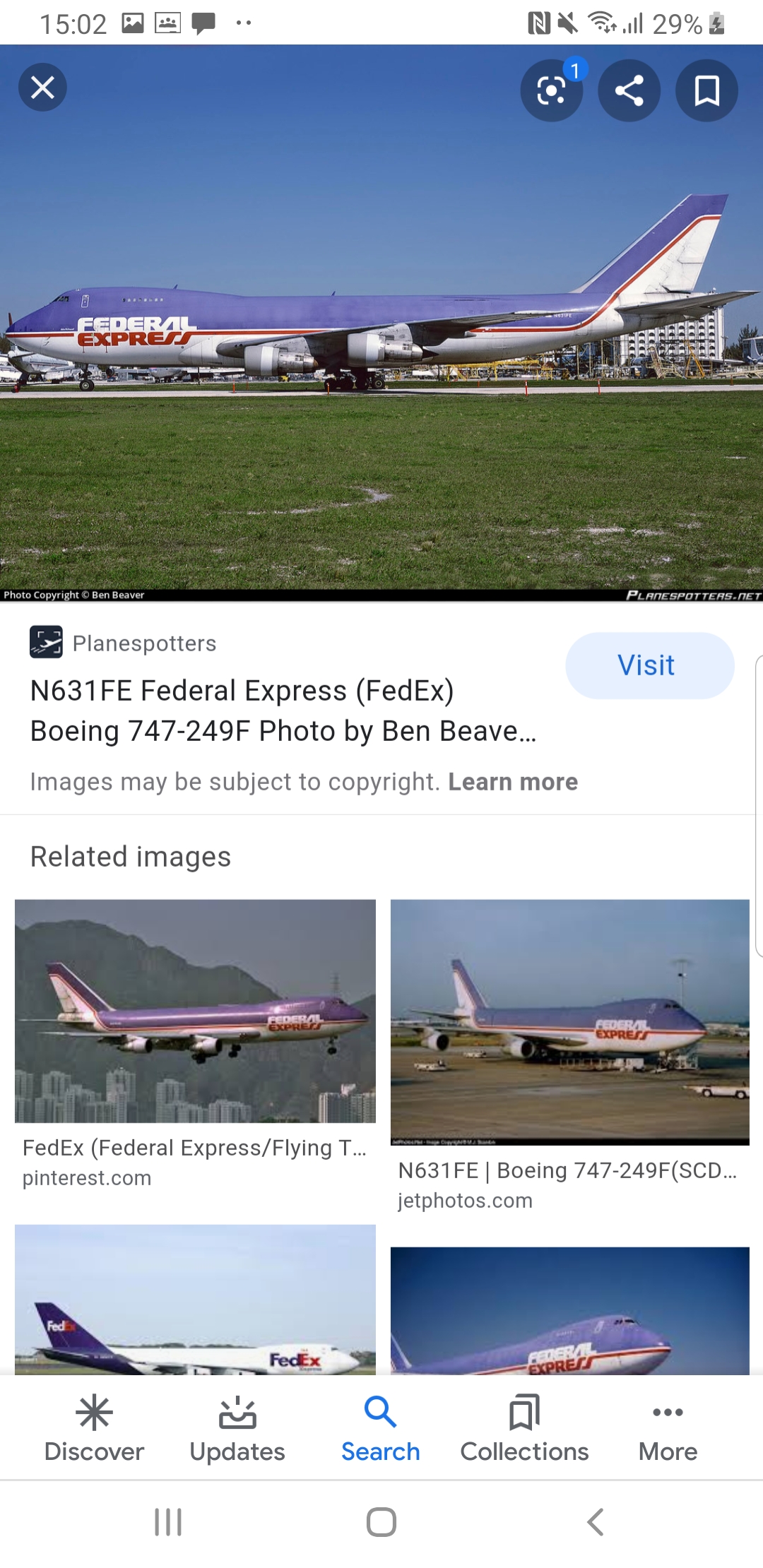
Task: Open the pinterest.com related image
Action: (x=195, y=1011)
